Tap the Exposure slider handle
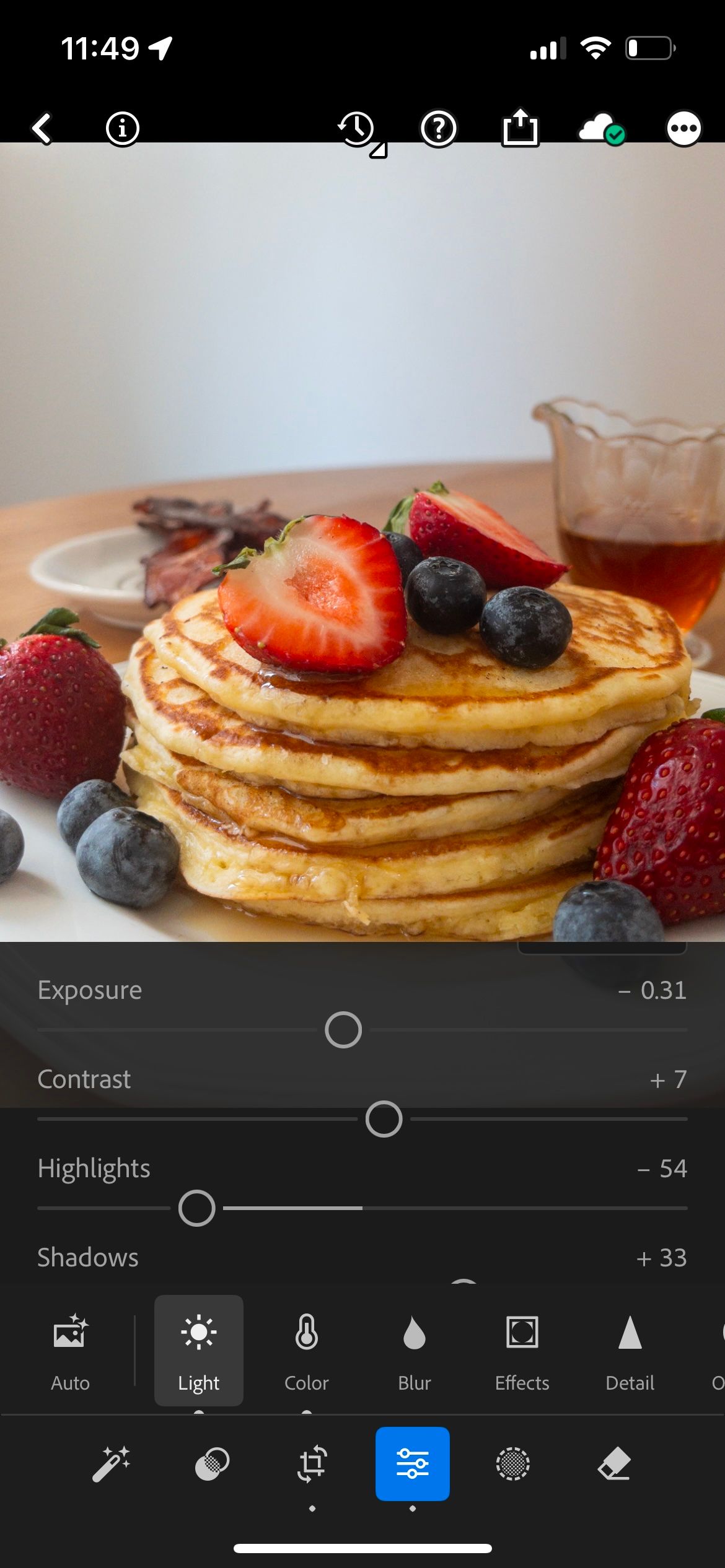 [343, 1030]
